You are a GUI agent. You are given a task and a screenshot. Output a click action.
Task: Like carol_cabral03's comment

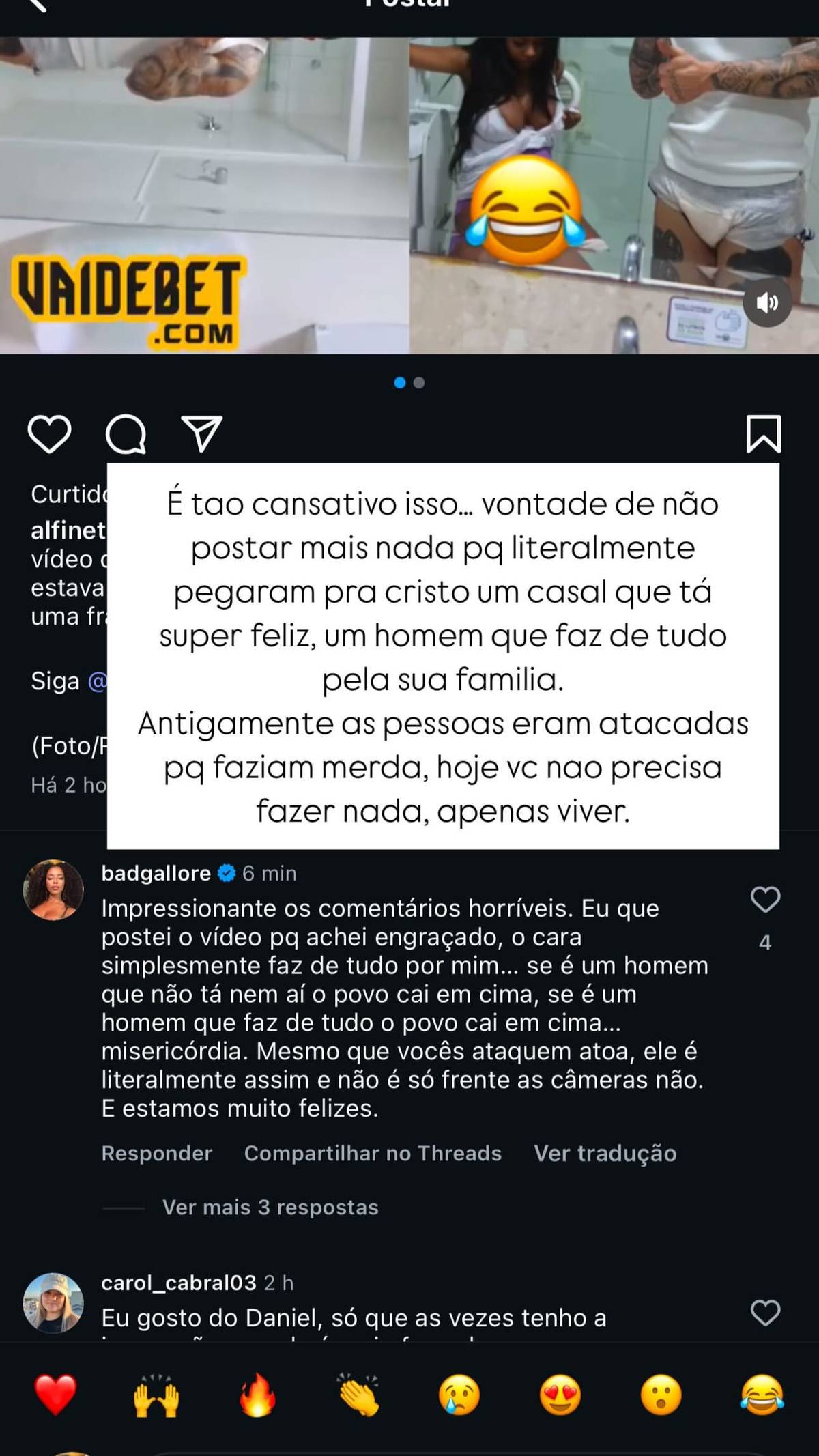tap(765, 1313)
